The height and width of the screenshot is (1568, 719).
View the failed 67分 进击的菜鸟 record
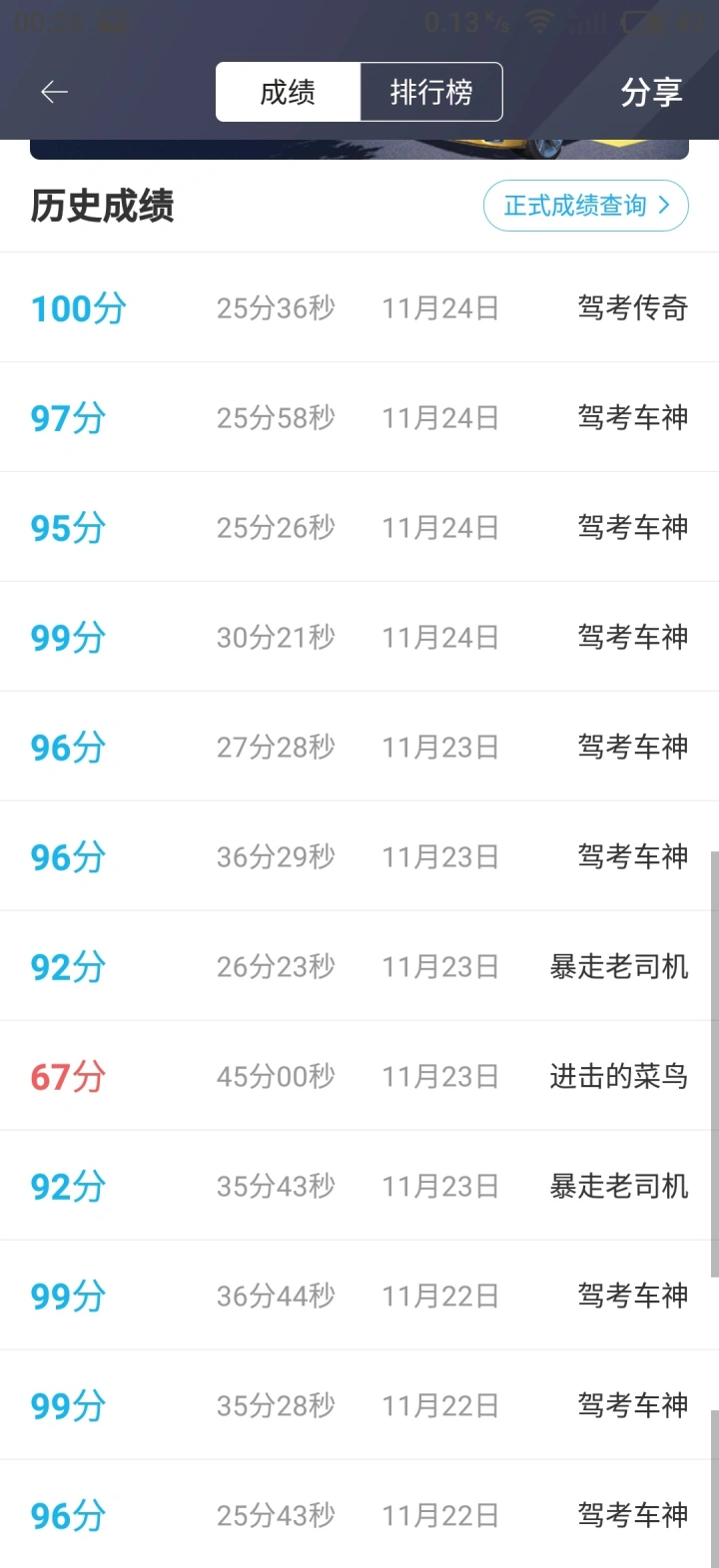(359, 1076)
